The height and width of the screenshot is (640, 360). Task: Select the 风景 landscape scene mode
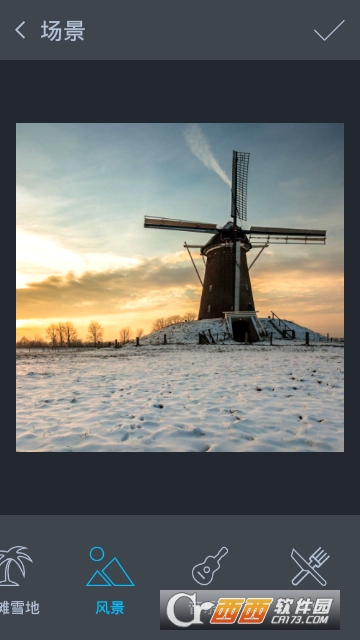tap(110, 580)
